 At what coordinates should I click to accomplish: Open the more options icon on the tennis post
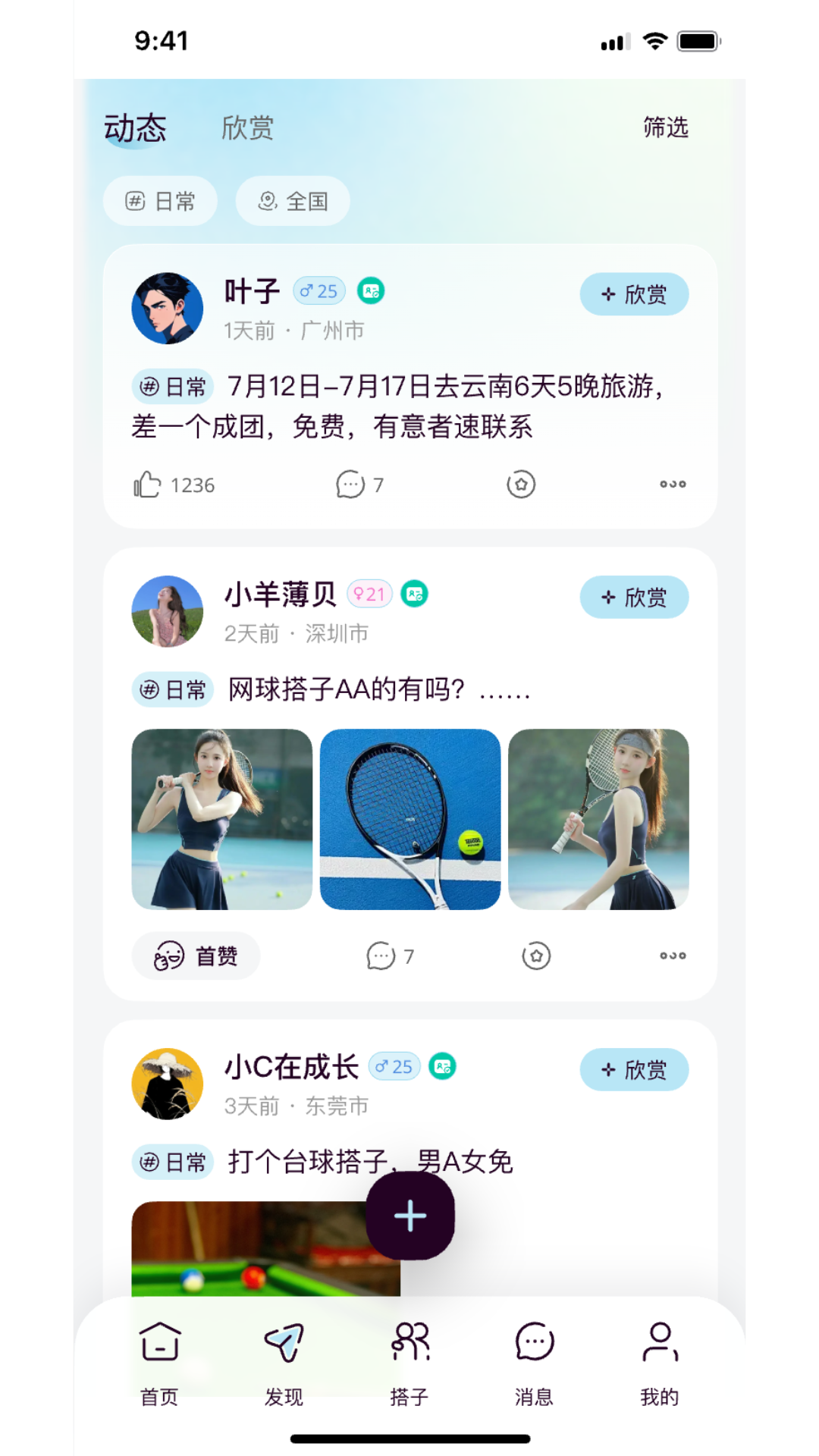(672, 956)
